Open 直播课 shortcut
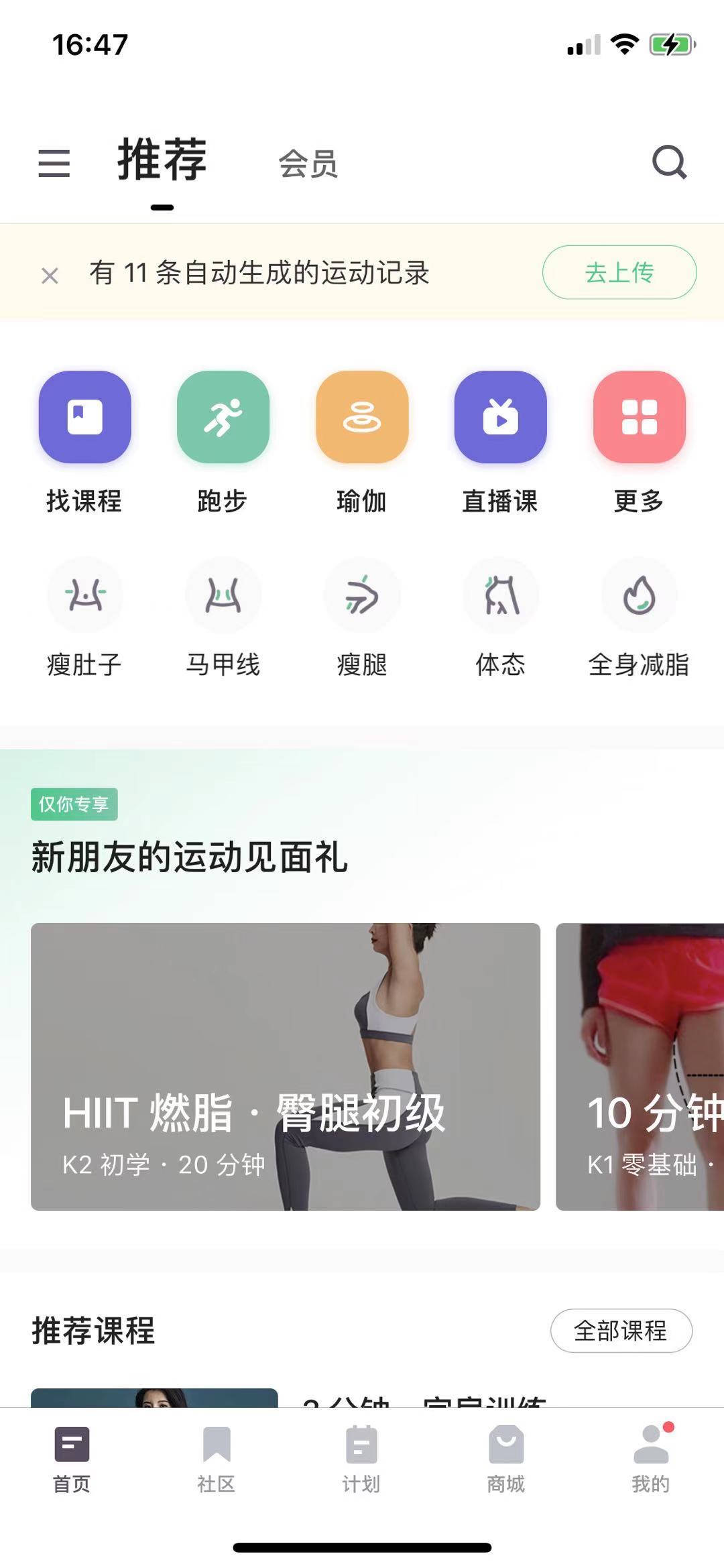The height and width of the screenshot is (1568, 724). pos(500,418)
